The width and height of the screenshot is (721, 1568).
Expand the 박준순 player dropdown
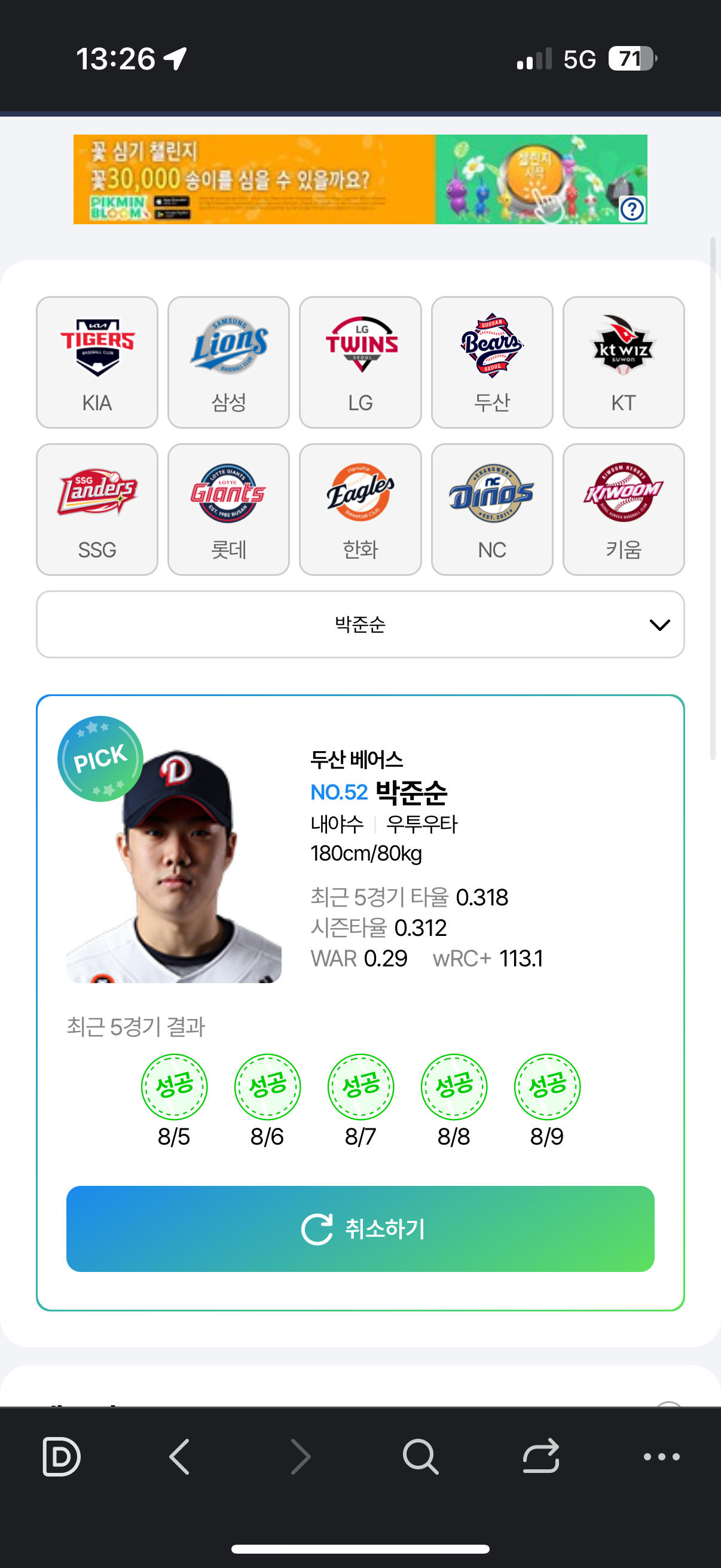click(x=360, y=624)
